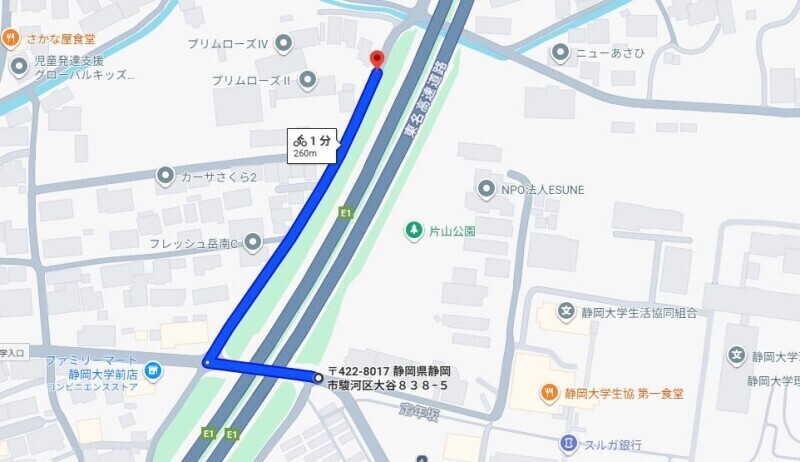800x462 pixels.
Task: Open the 静岡大学生協 第一食堂 restaurant marker
Action: click(549, 393)
